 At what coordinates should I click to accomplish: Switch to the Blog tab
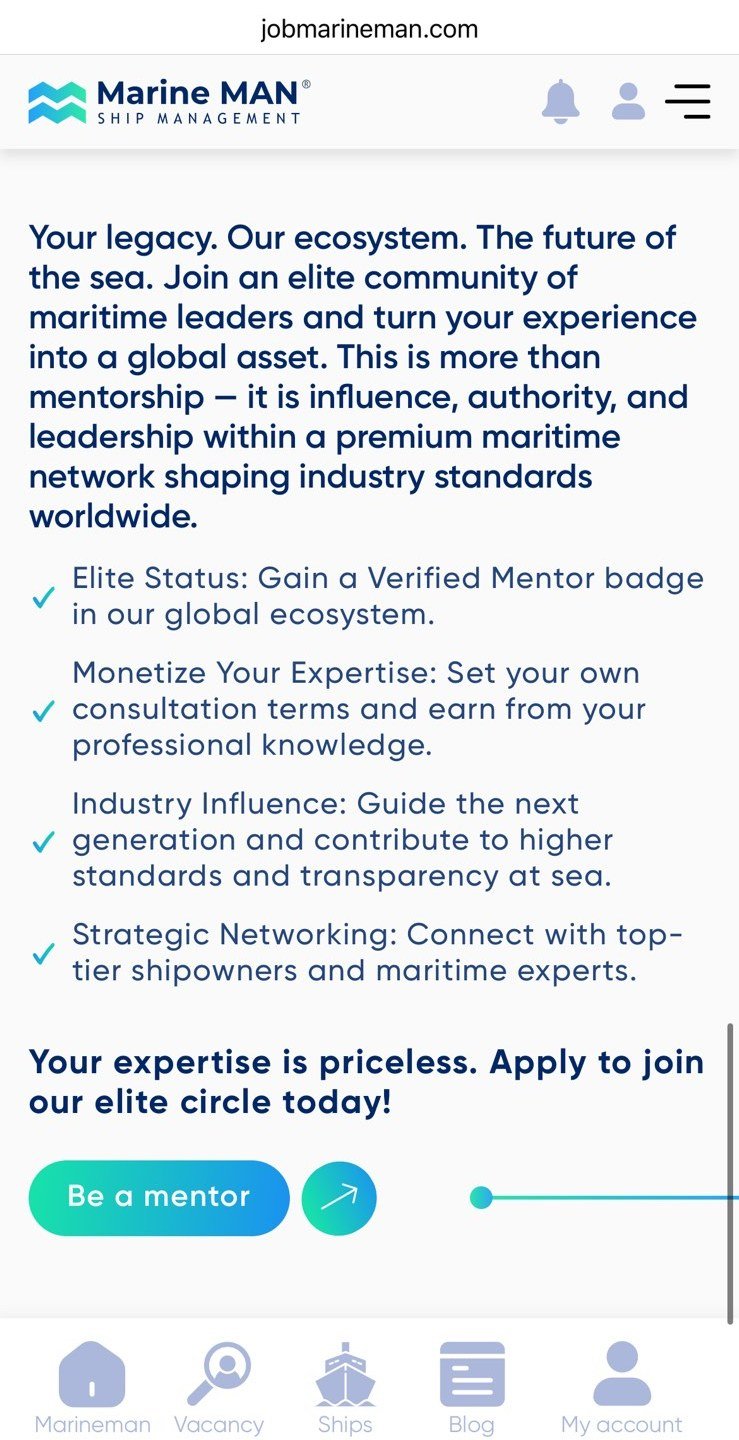coord(472,1389)
